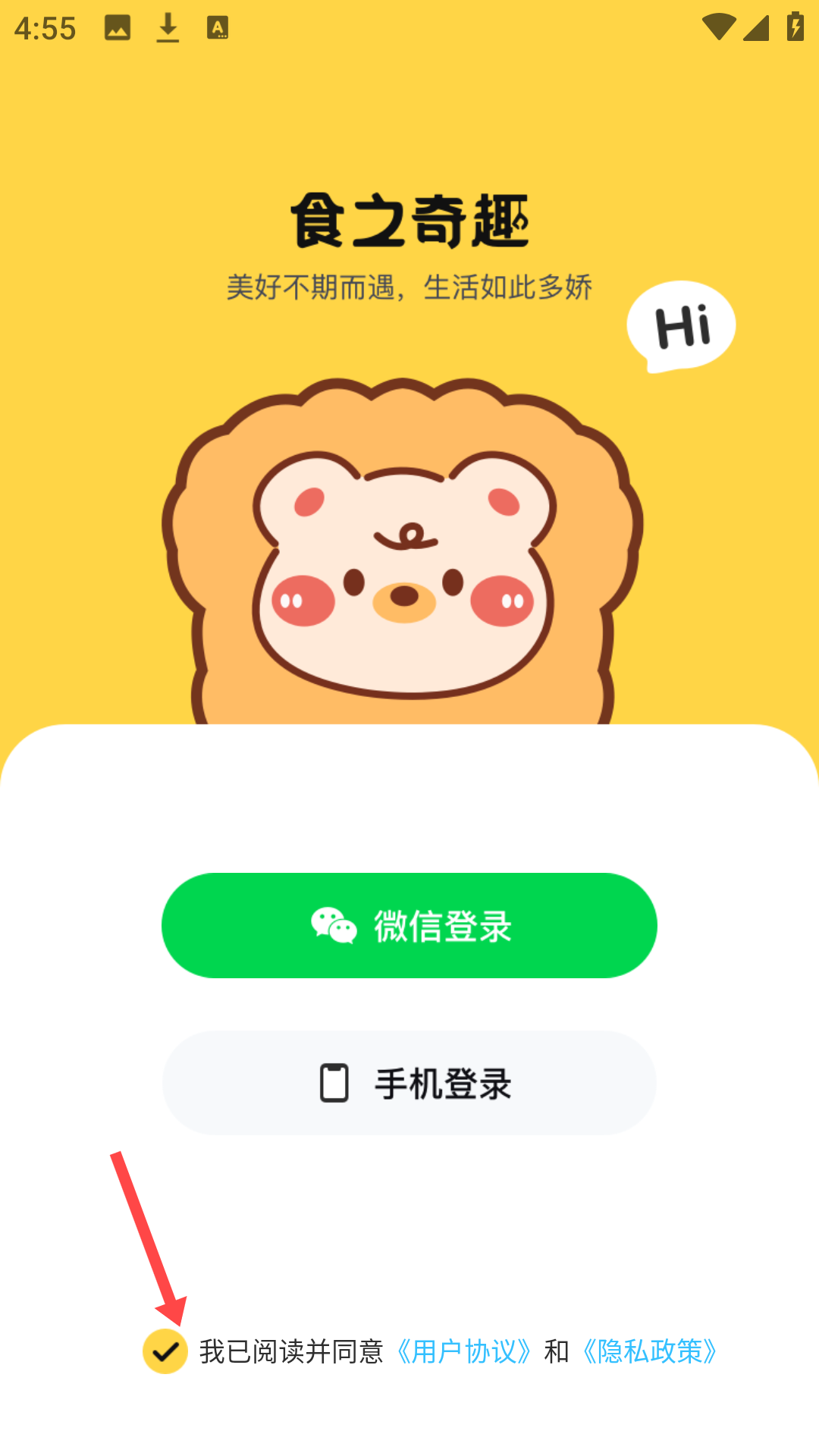Choose phone login (手机登录)
This screenshot has height=1456, width=819.
pos(409,1083)
